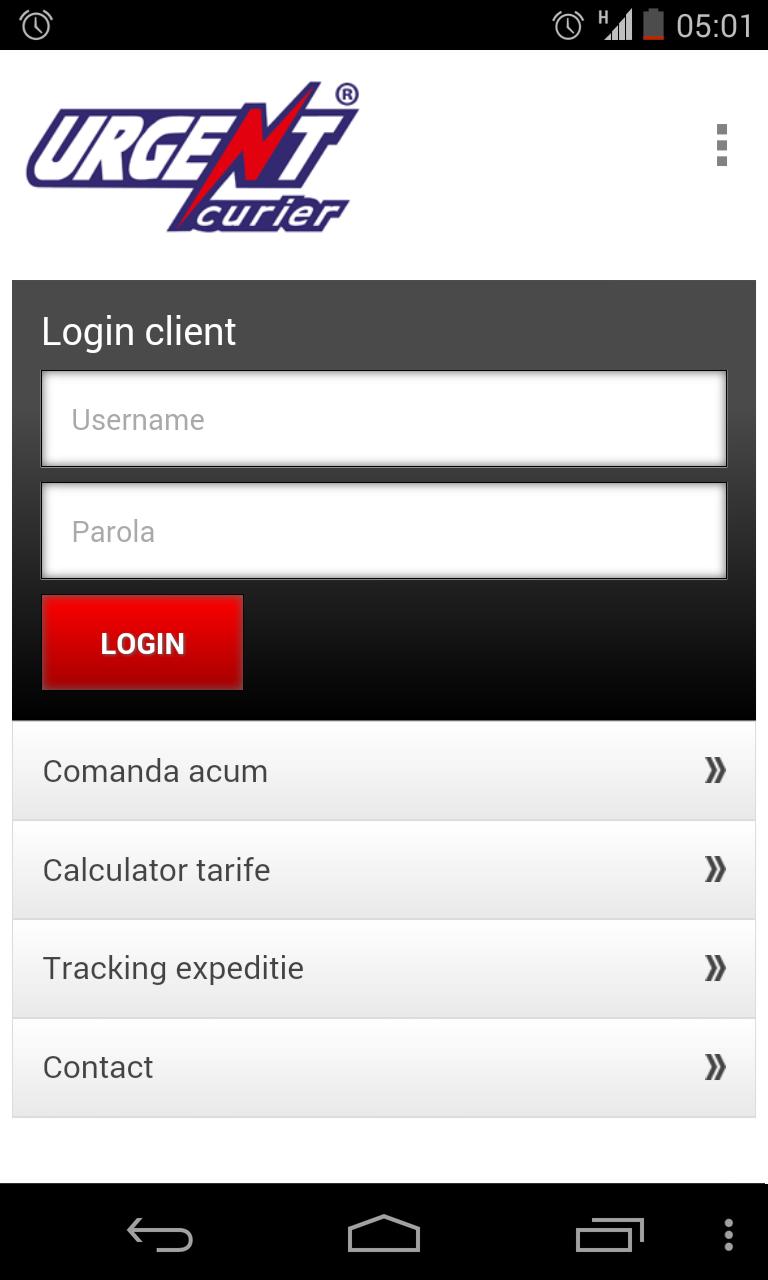Image resolution: width=768 pixels, height=1280 pixels.
Task: Open the Contact row
Action: [383, 1067]
